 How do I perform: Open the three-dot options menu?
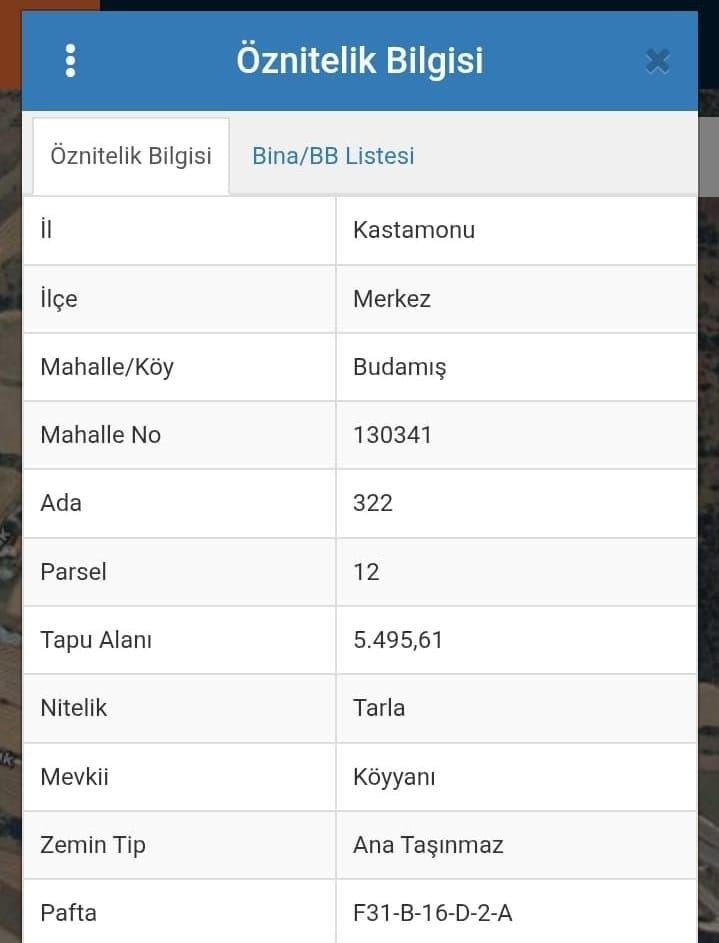coord(70,61)
